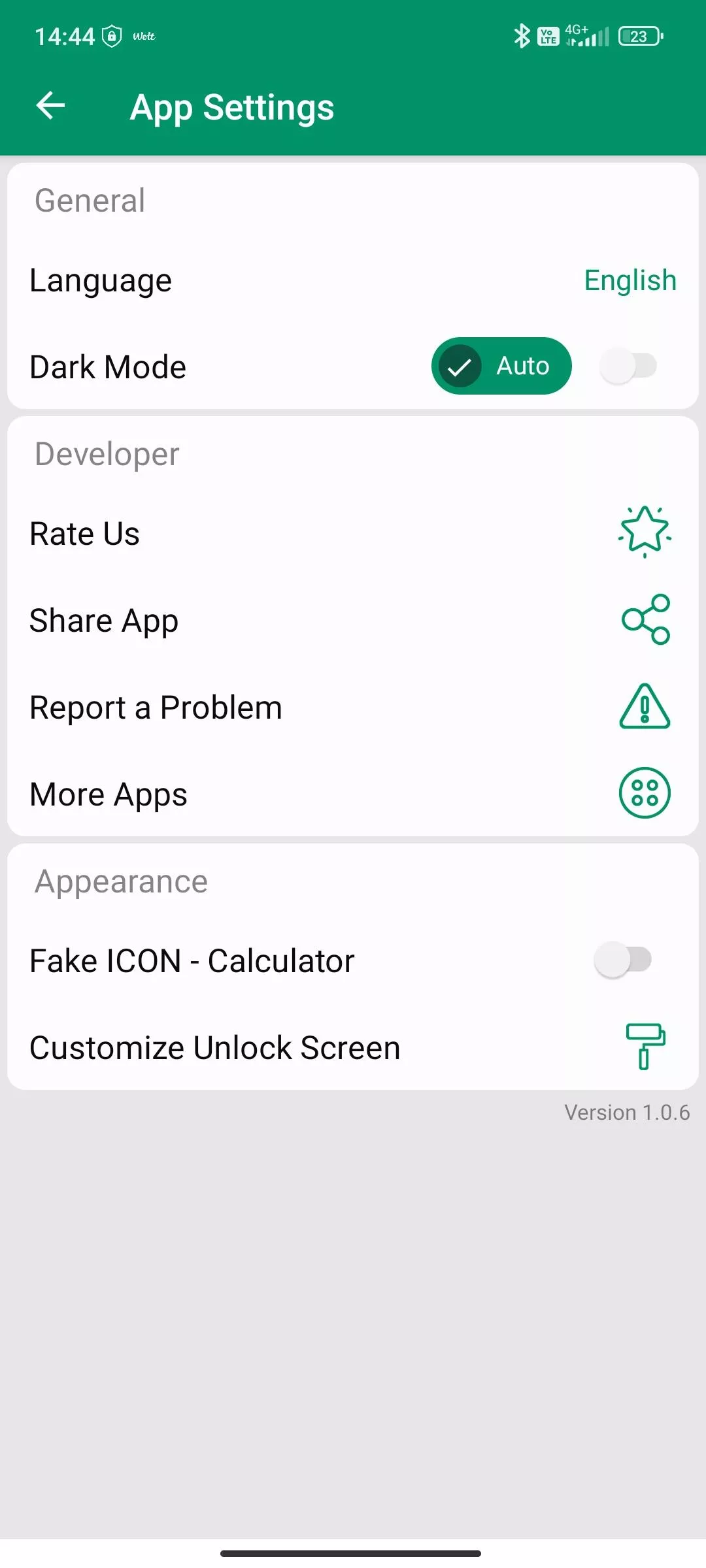Open More Apps
This screenshot has width=706, height=1568.
[x=353, y=794]
